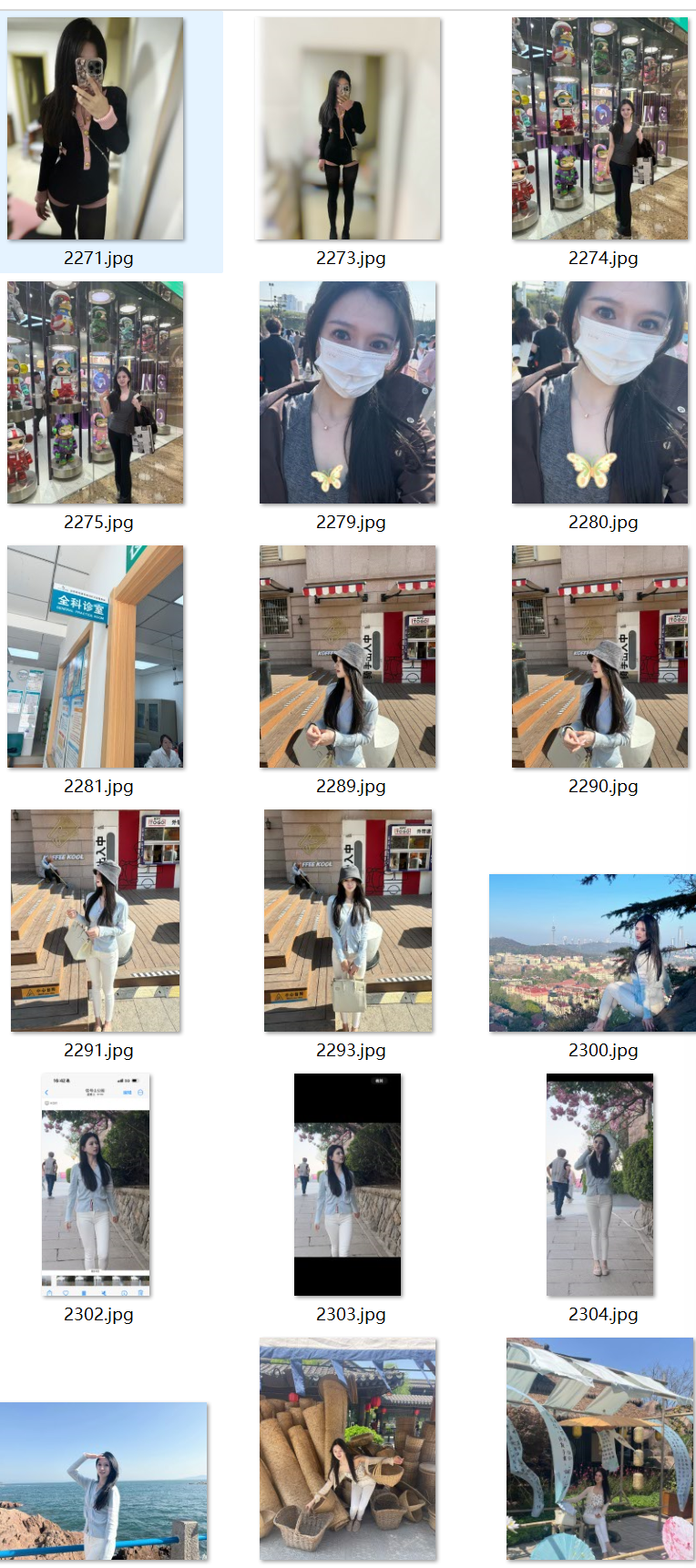The image size is (696, 1568).
Task: Choose the file 2291.jpg
Action: coord(96,921)
